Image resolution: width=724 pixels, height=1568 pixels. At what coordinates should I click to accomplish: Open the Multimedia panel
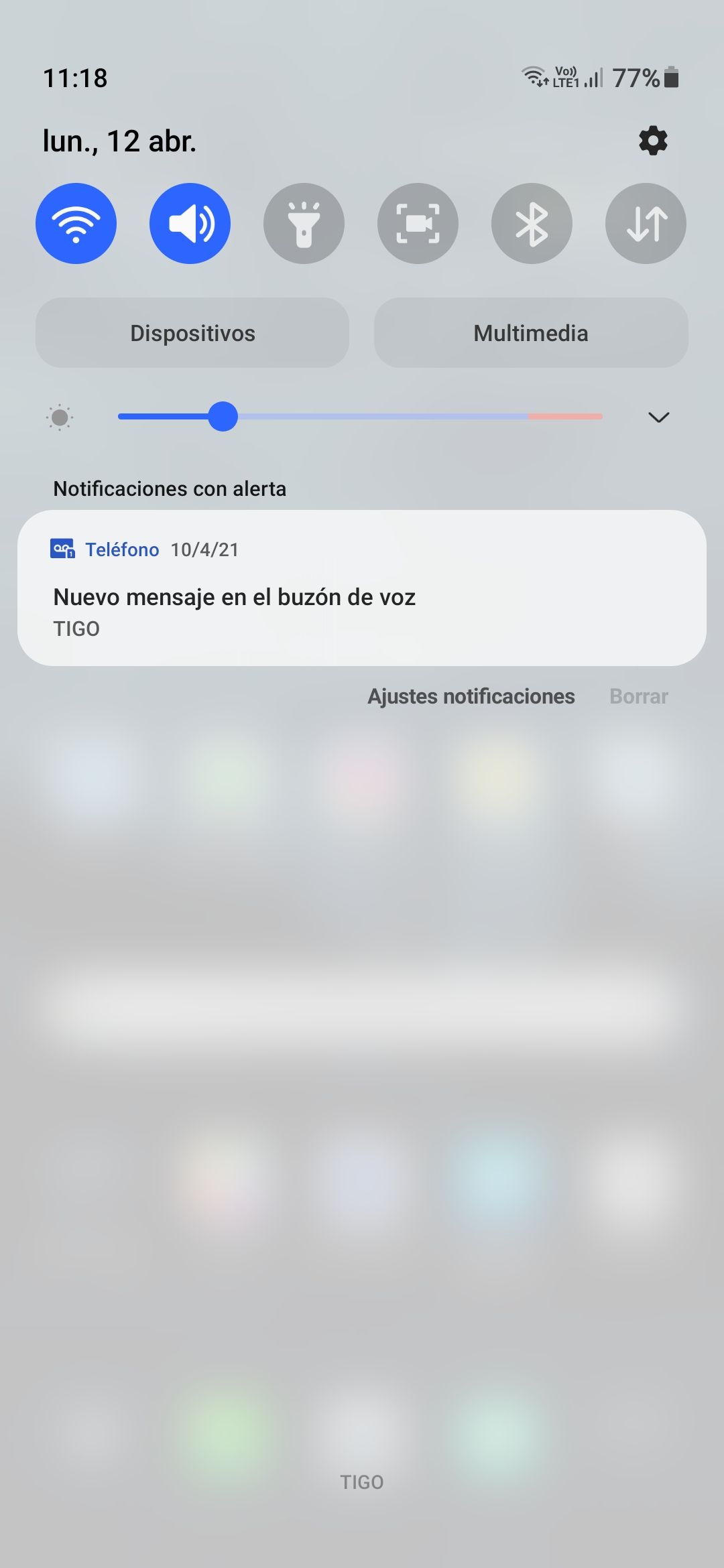pos(531,333)
